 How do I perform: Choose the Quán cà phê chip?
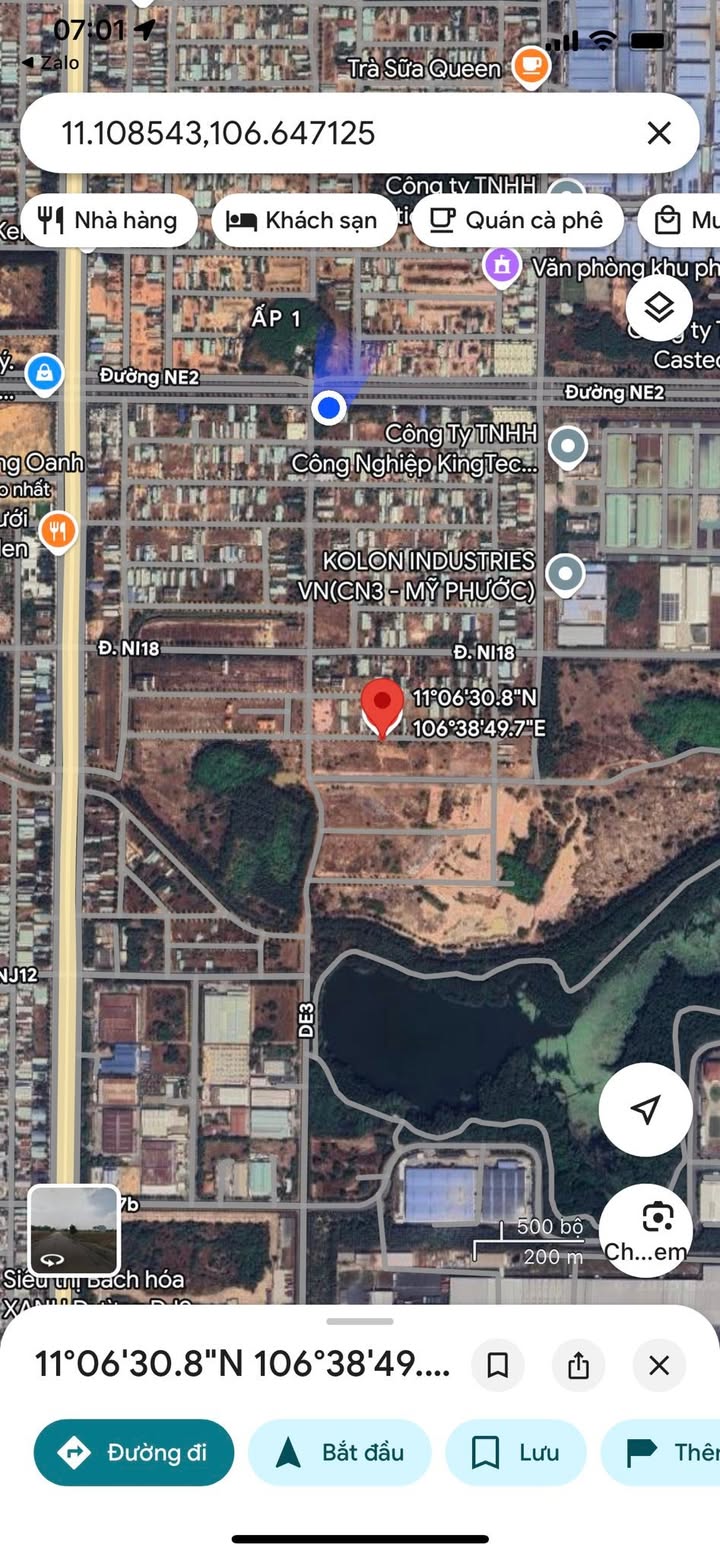[x=517, y=220]
